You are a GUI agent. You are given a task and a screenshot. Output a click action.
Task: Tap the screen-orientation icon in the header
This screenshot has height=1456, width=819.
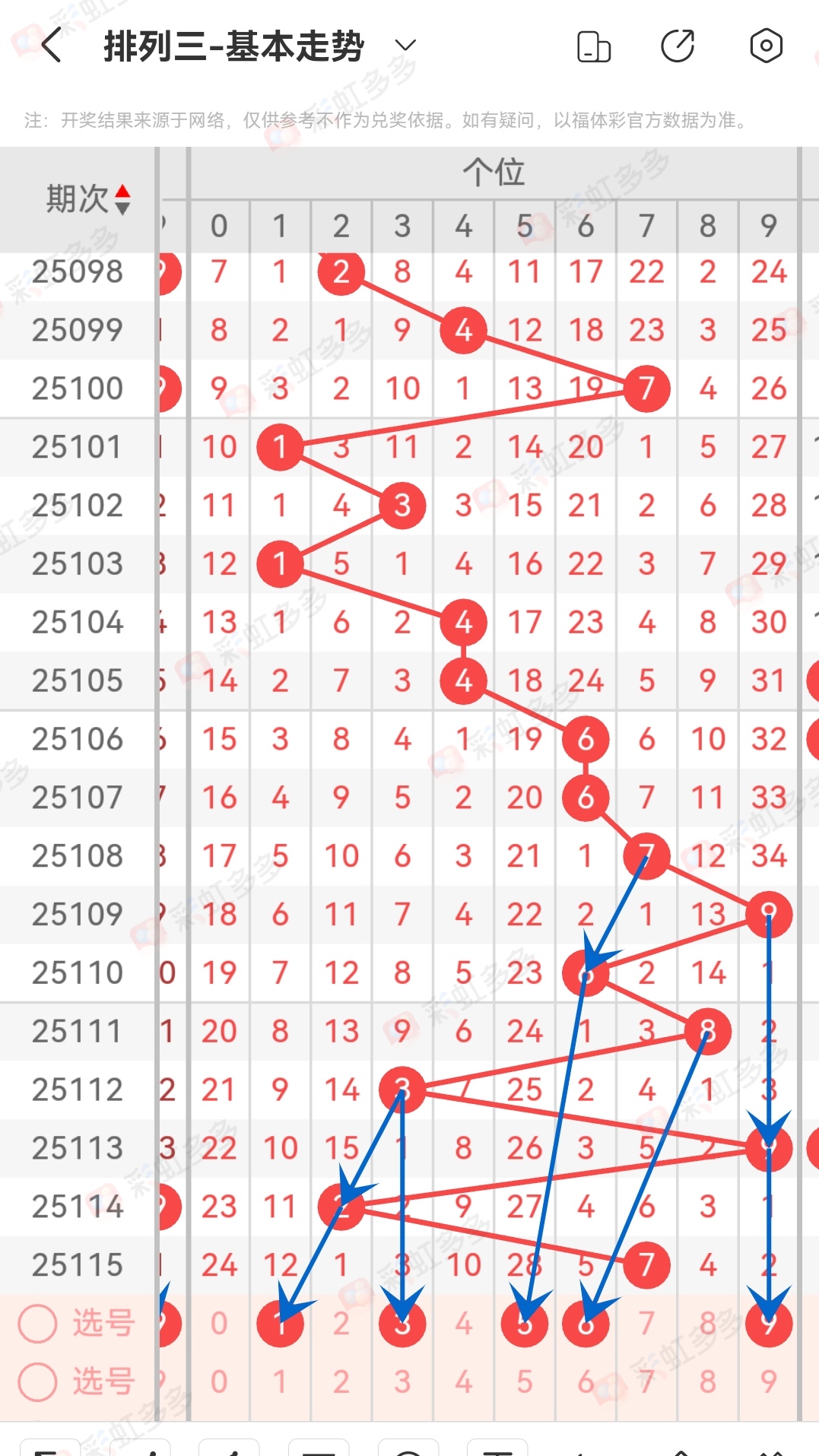[594, 46]
